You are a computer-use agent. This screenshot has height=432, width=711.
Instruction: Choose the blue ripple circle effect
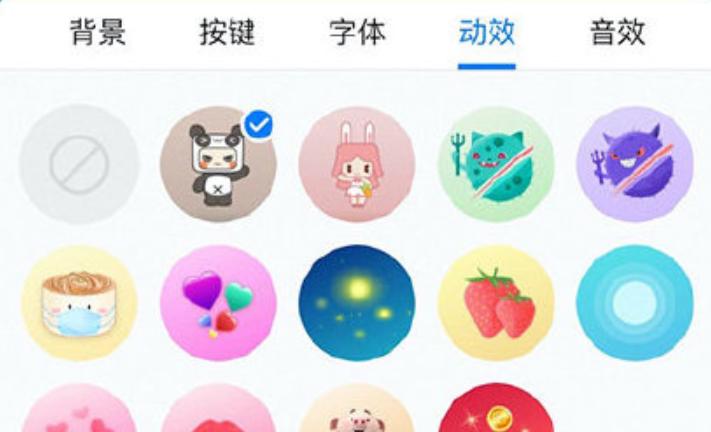(x=634, y=302)
